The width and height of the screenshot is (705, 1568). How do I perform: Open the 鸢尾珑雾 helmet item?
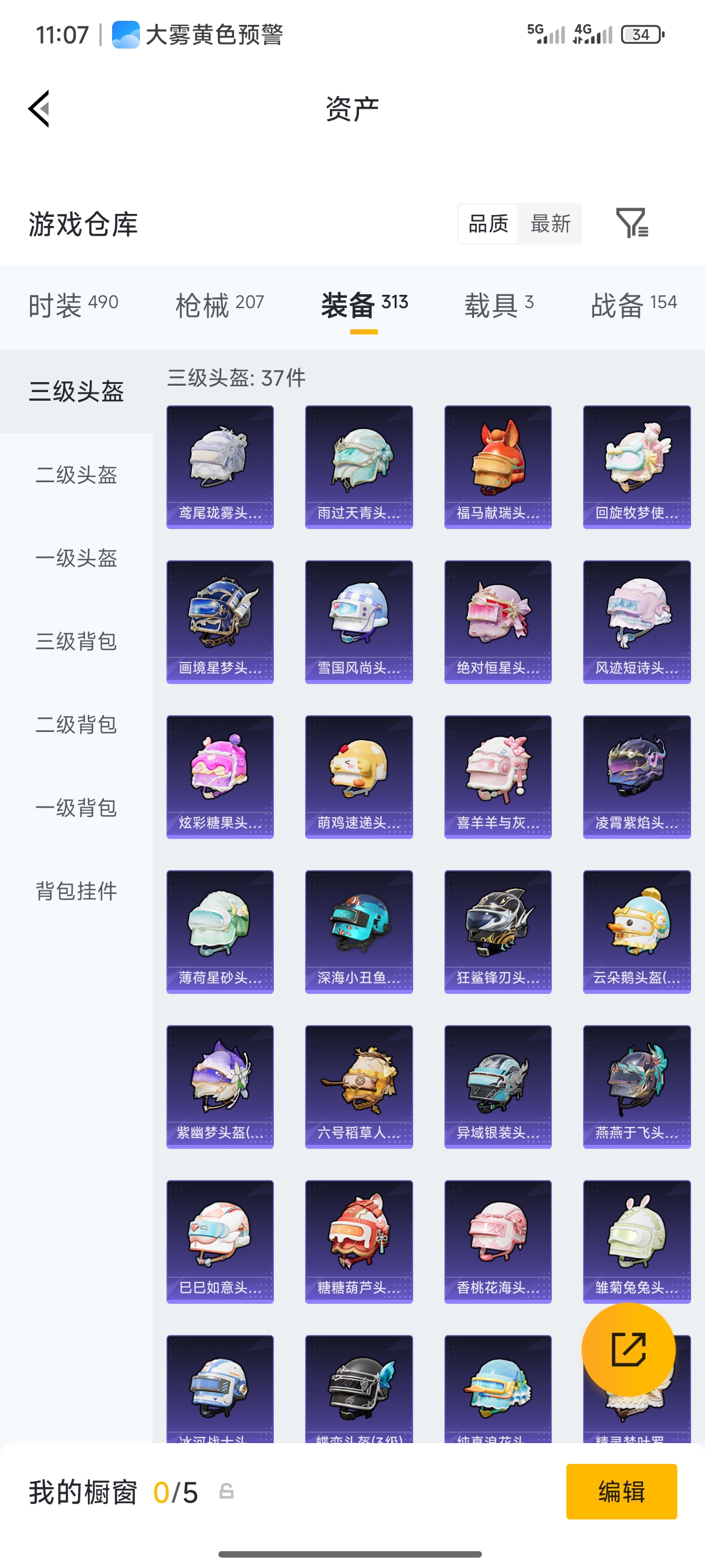pos(220,467)
